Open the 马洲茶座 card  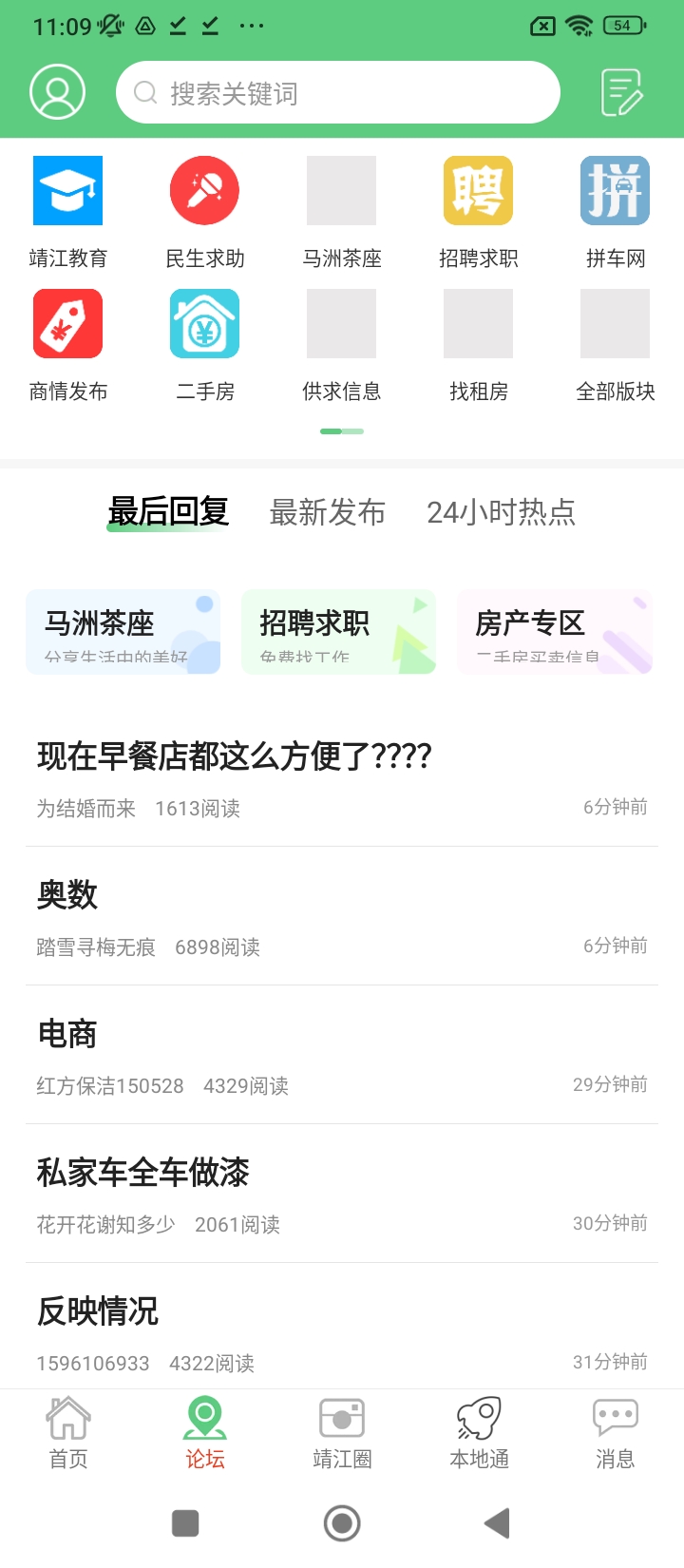click(x=123, y=632)
